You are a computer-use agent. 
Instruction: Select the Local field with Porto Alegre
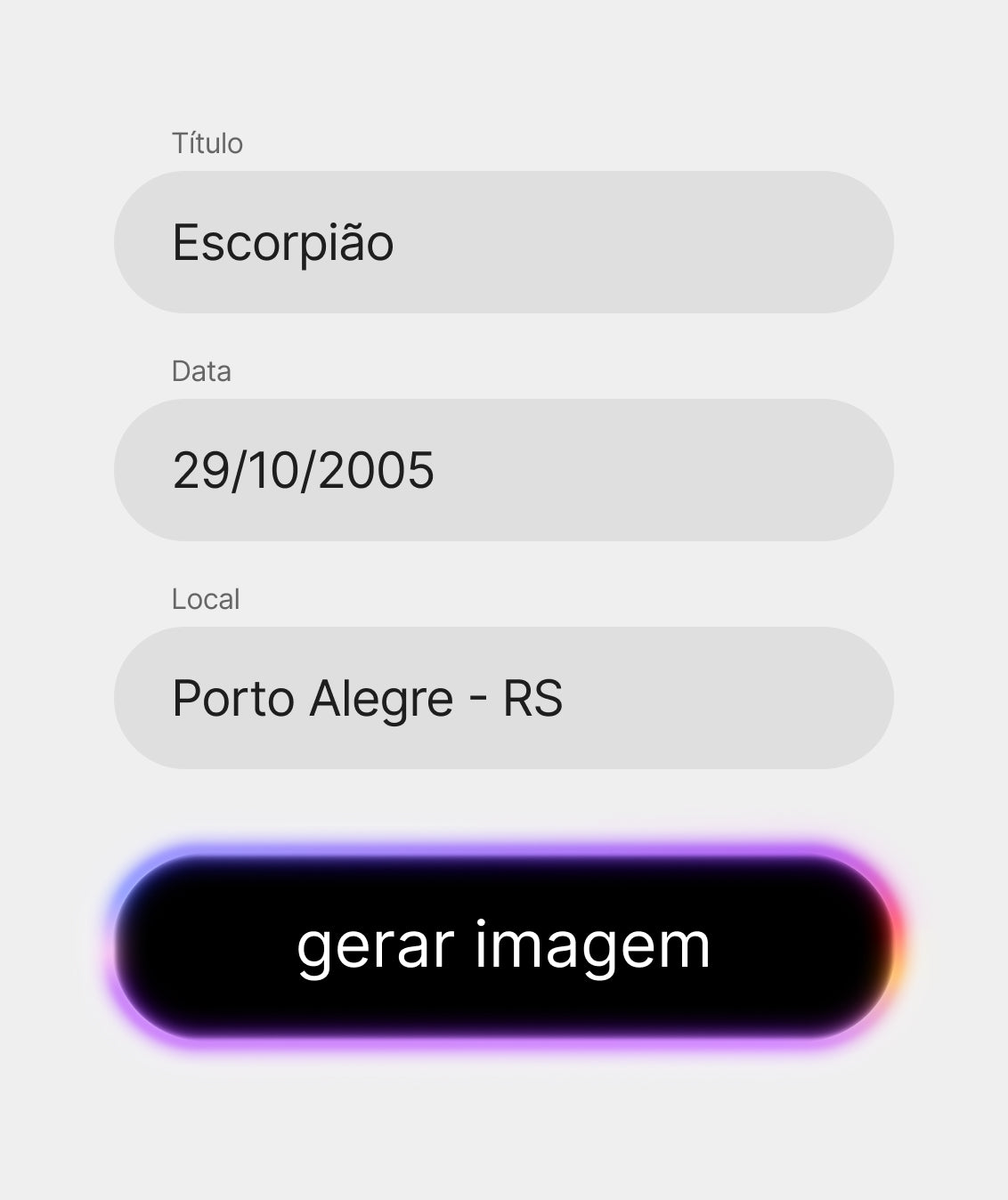[503, 698]
